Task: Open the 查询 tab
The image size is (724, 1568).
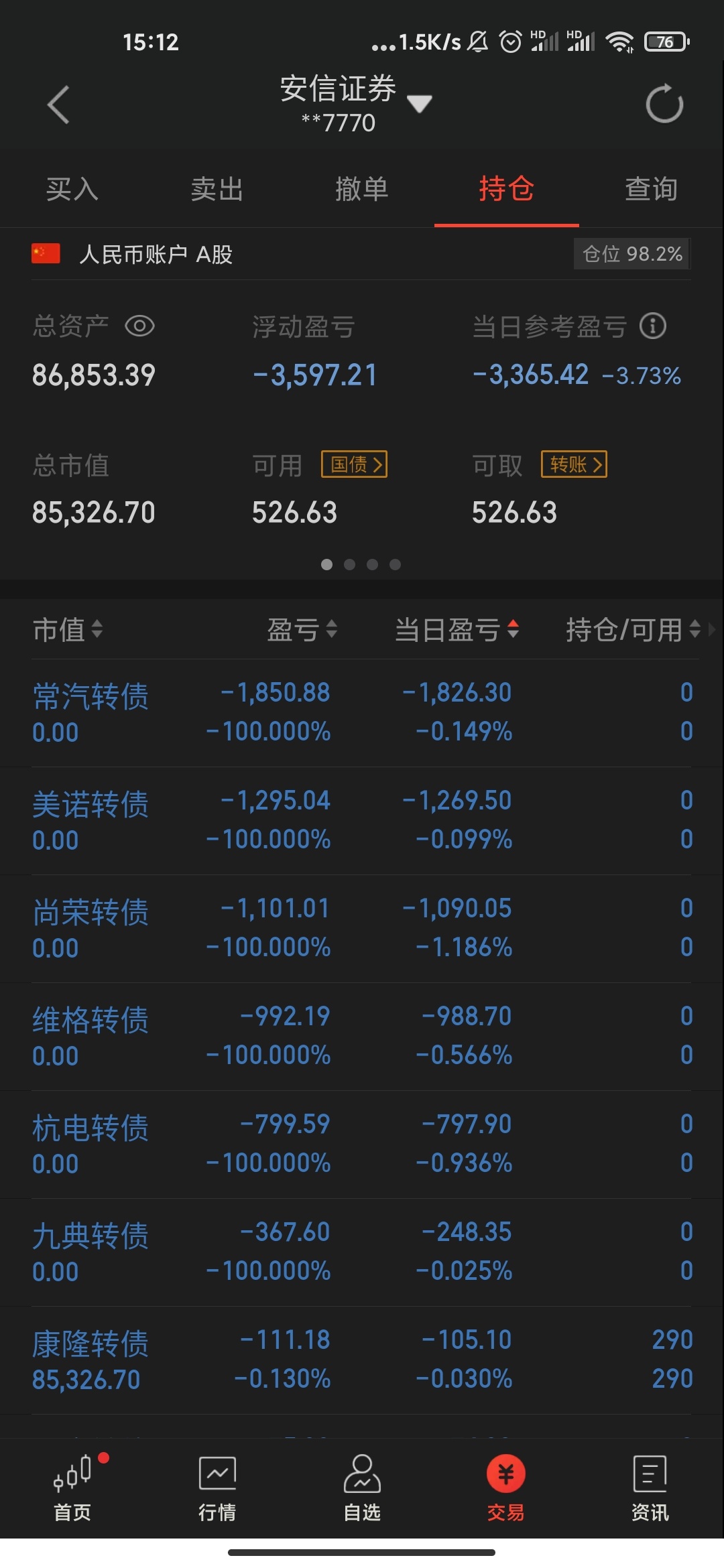Action: pyautogui.click(x=652, y=189)
